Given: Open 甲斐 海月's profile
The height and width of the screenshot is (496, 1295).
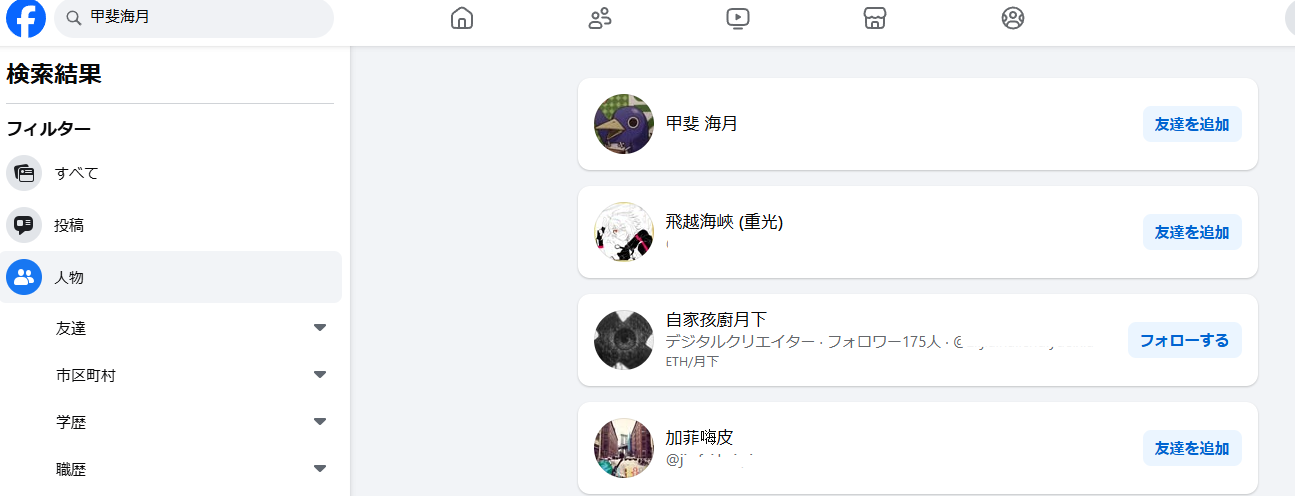Looking at the screenshot, I should point(701,124).
